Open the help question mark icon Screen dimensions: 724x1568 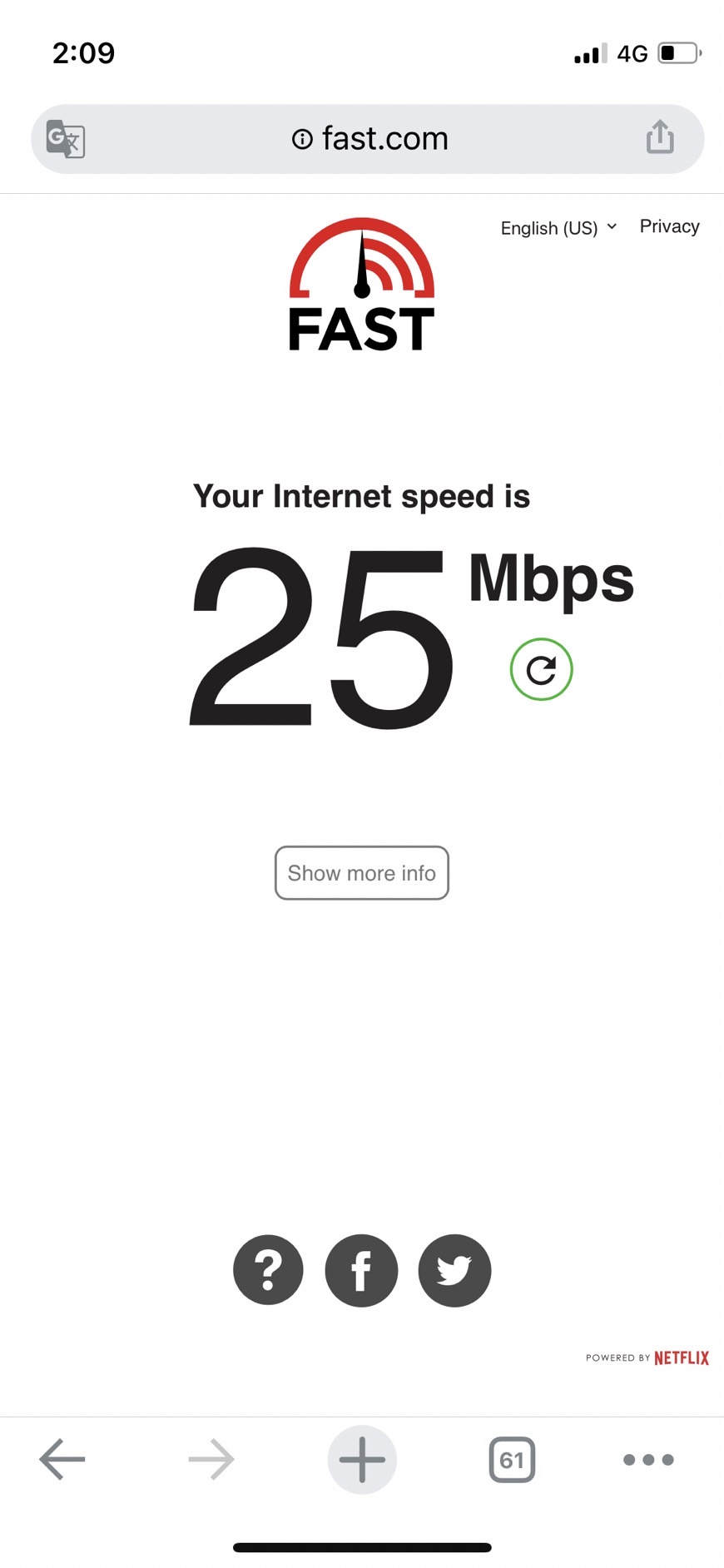tap(268, 1270)
